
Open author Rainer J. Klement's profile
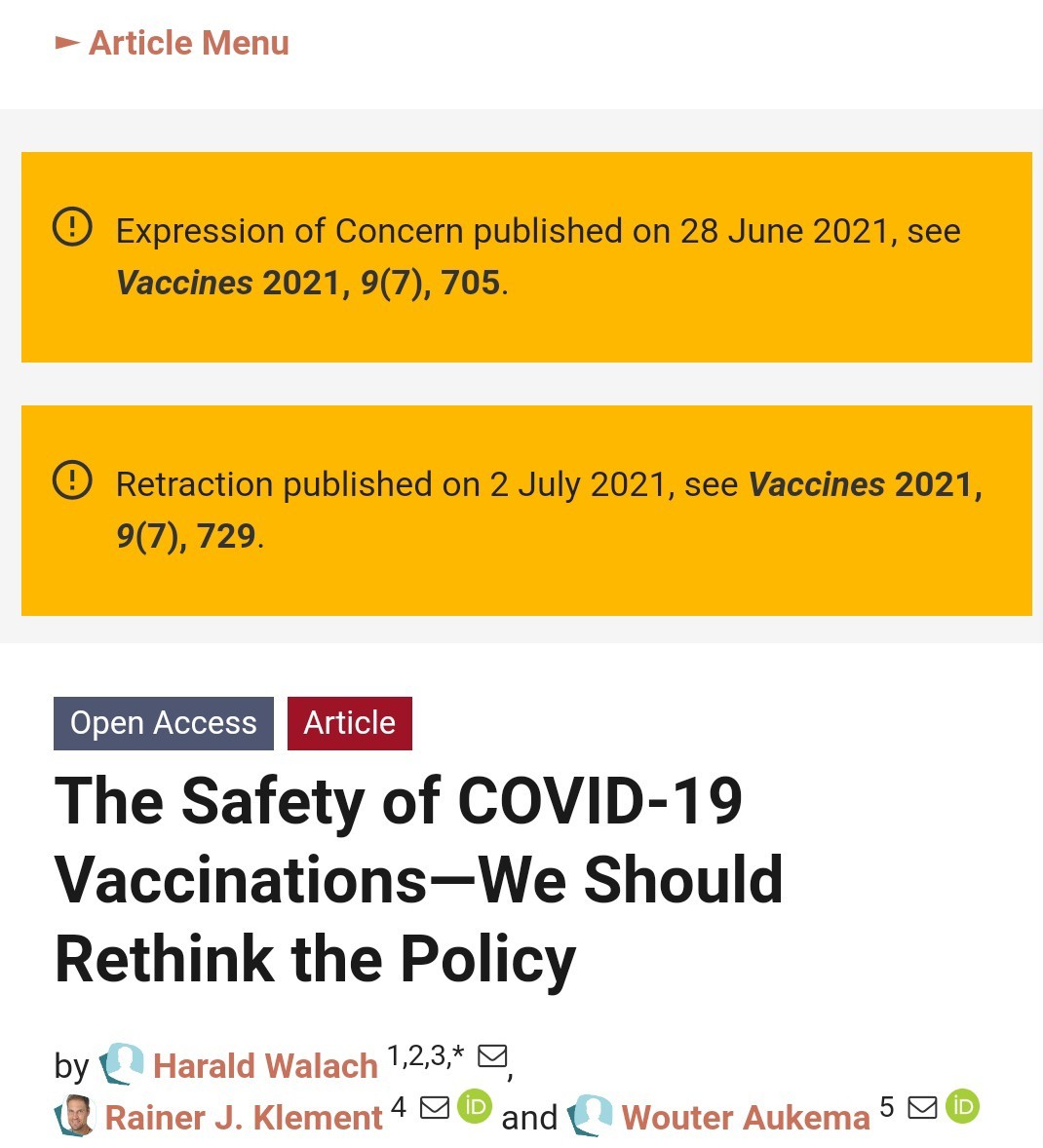click(244, 1118)
